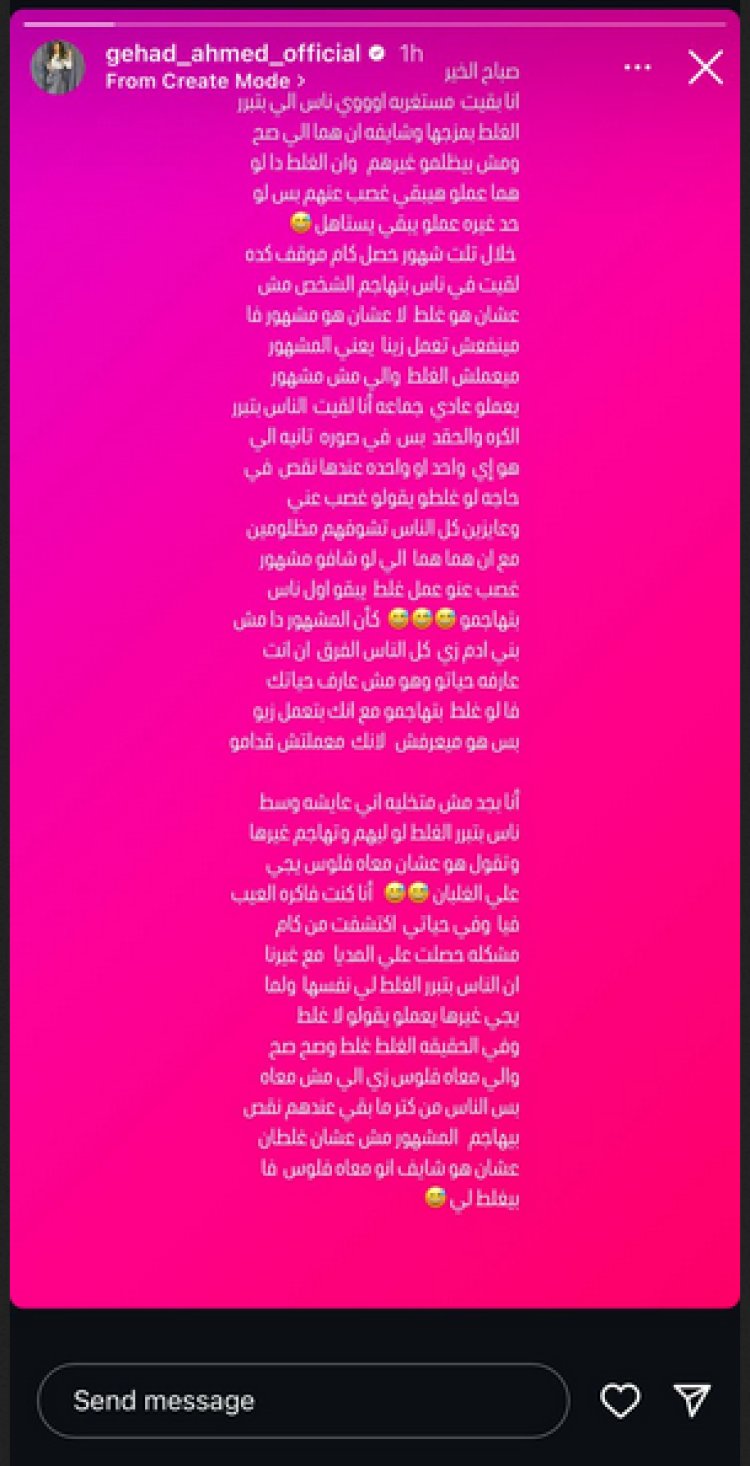Open the gehad_ahmed_official username link
Viewport: 750px width, 1466px height.
coord(232,54)
